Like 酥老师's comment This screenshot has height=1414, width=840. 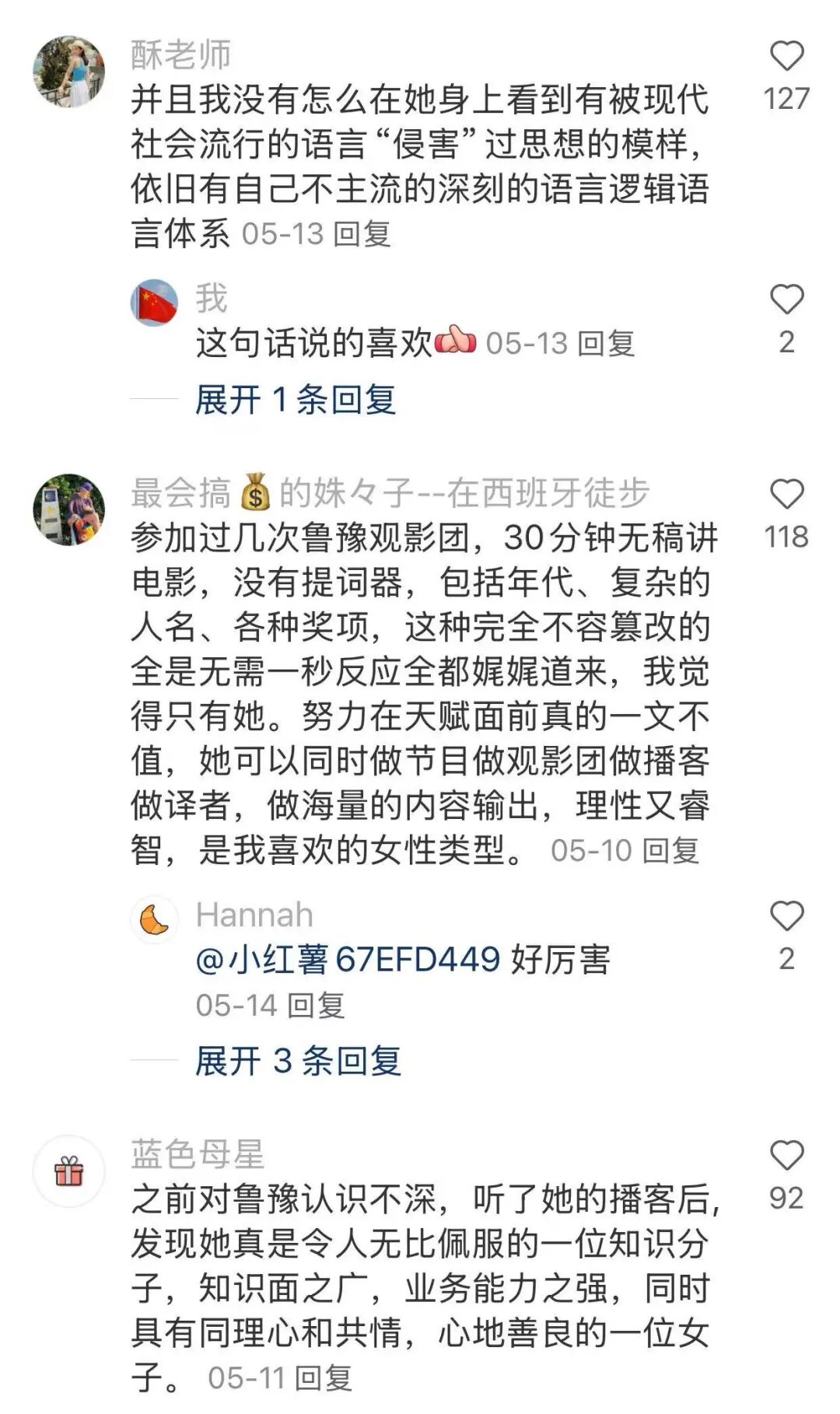click(786, 57)
